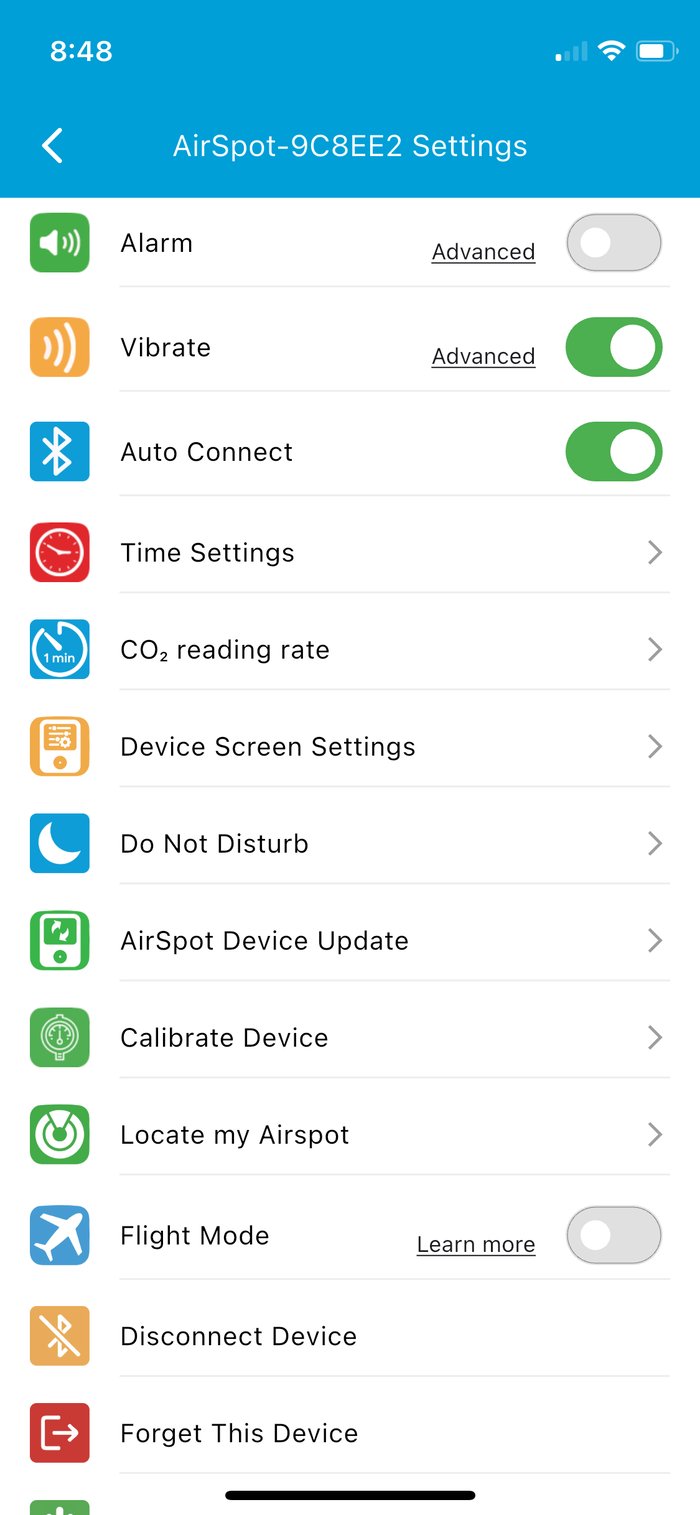Open the CO₂ reading rate setting

(350, 649)
